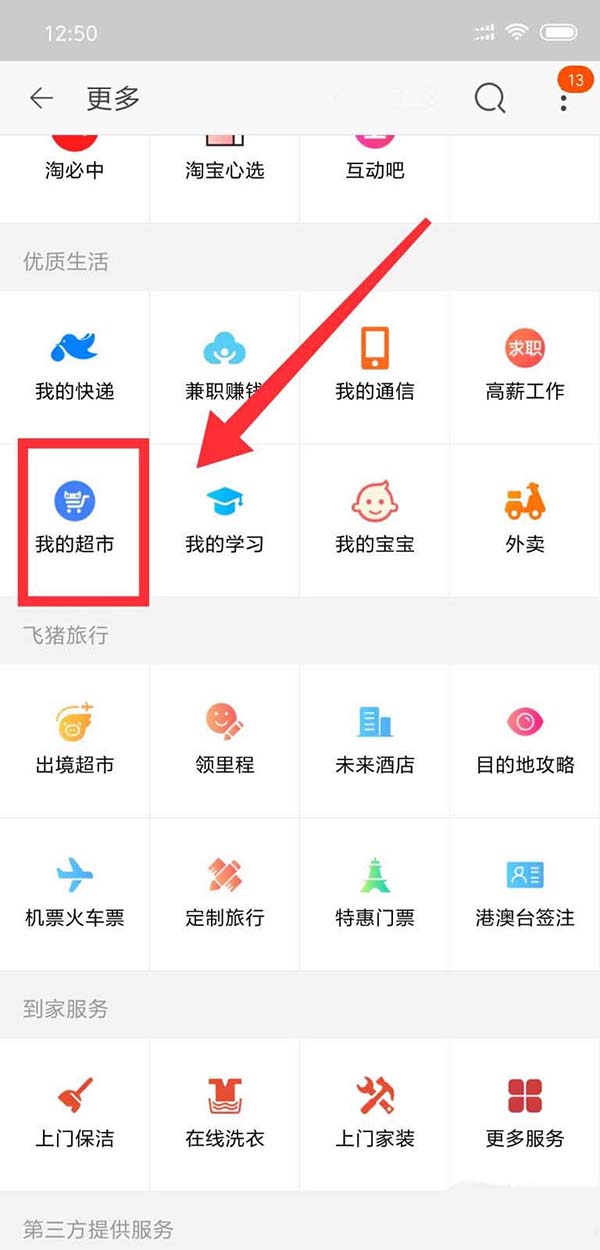Open 特惠门票
This screenshot has height=1250, width=600.
pos(375,894)
